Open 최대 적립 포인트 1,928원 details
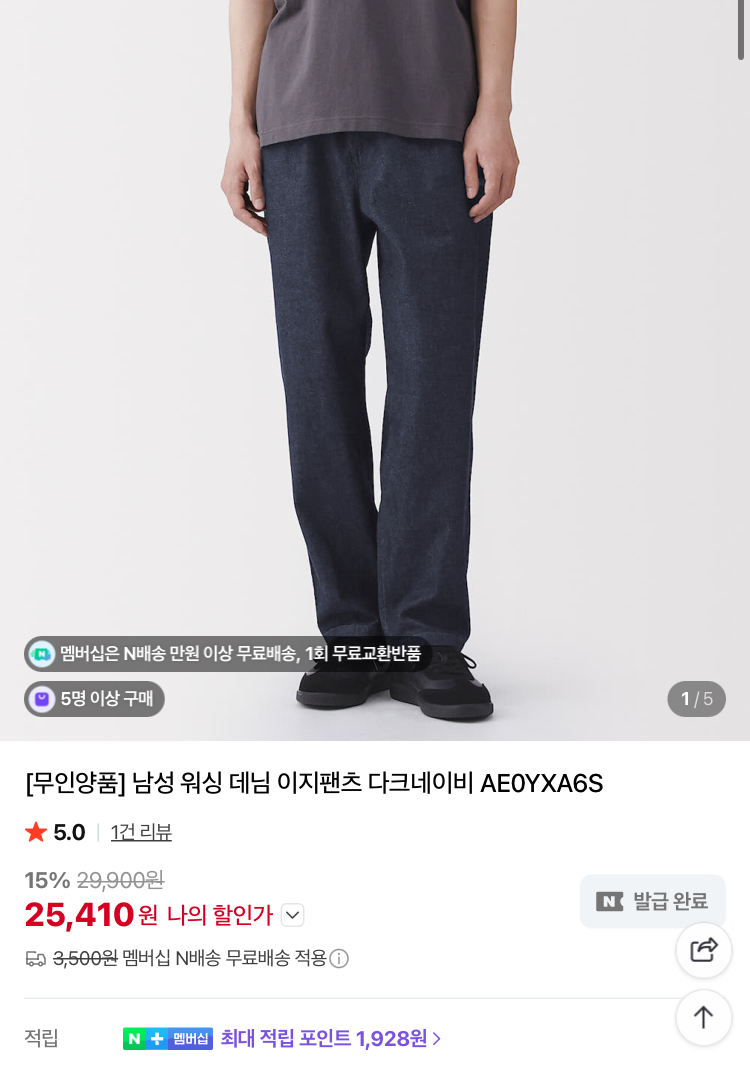Image resolution: width=750 pixels, height=1070 pixels. click(x=331, y=1039)
